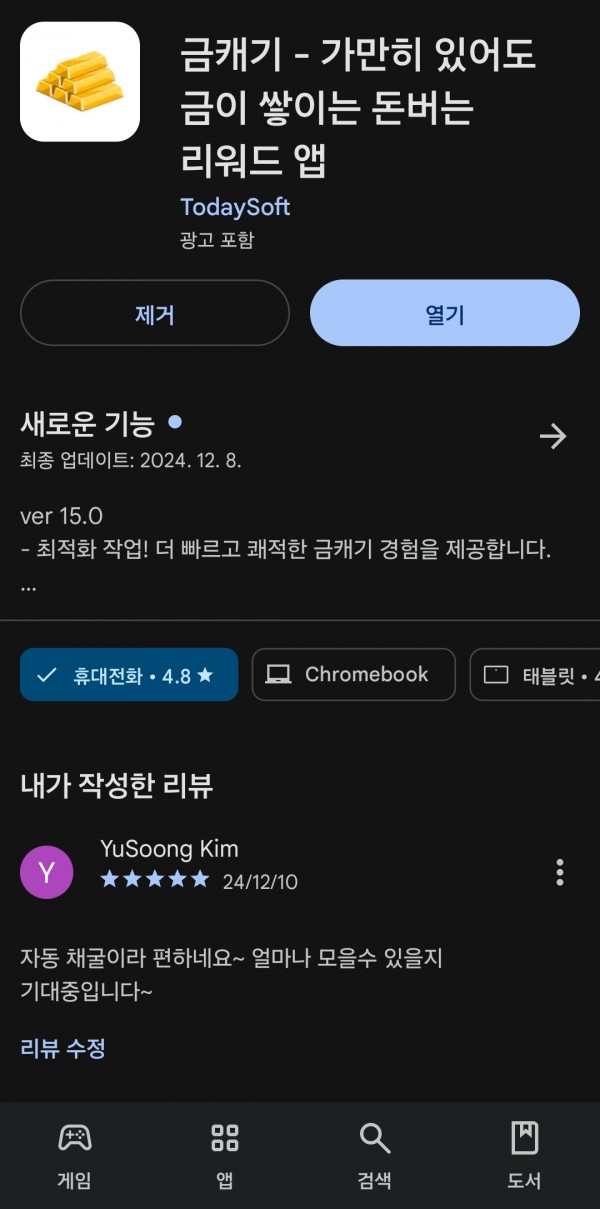Tap the 제거 button to uninstall the app
Screen dimensions: 600x1209
(x=155, y=313)
